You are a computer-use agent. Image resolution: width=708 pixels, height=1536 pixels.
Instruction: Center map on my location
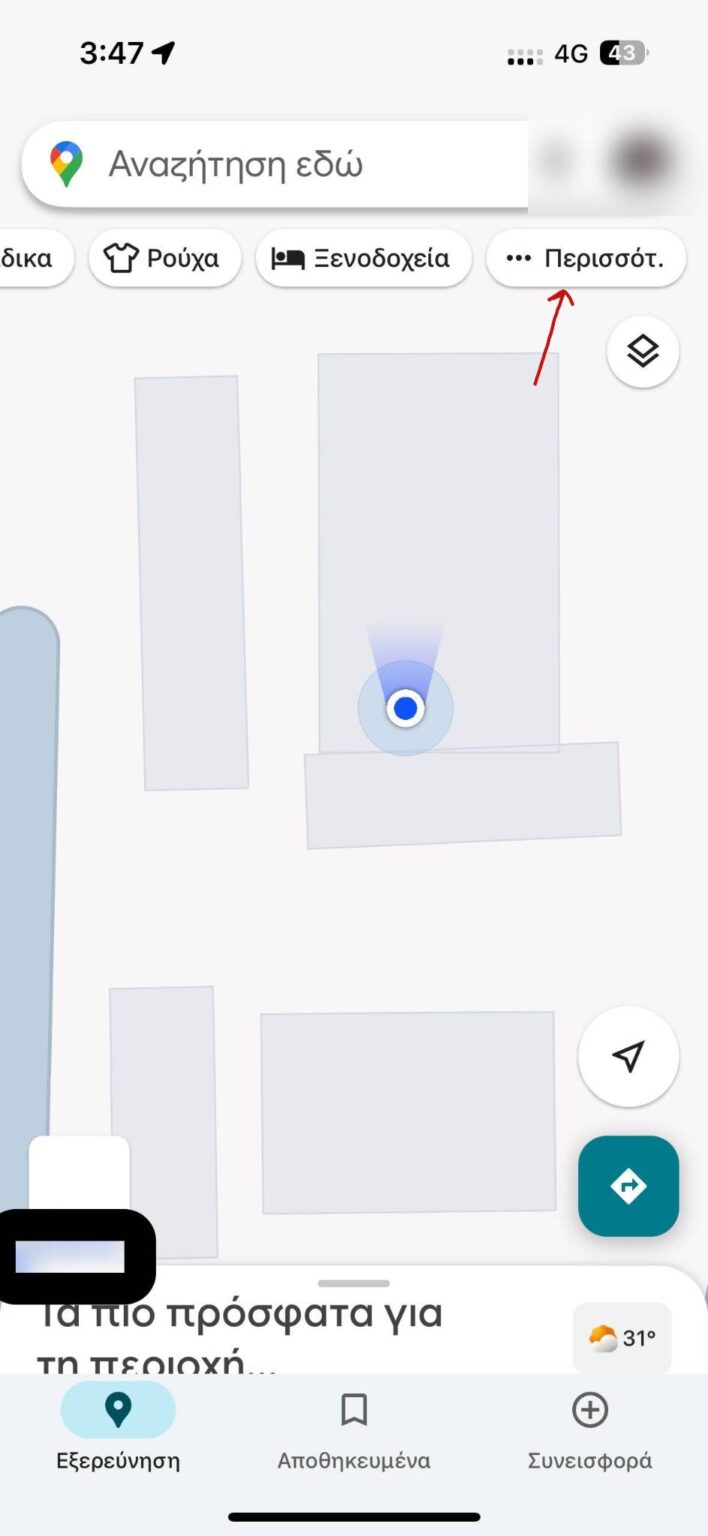(x=628, y=1056)
